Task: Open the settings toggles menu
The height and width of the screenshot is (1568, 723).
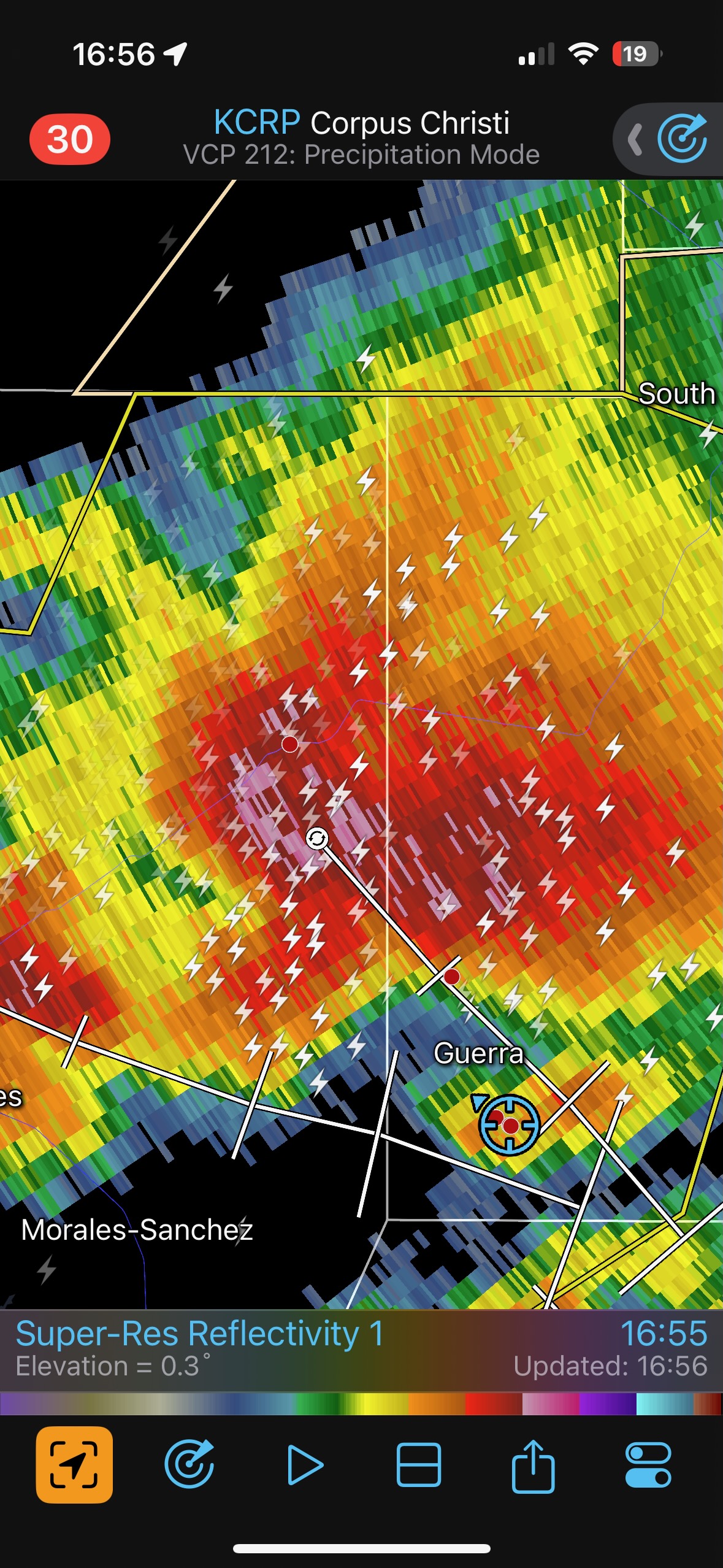Action: click(648, 1464)
